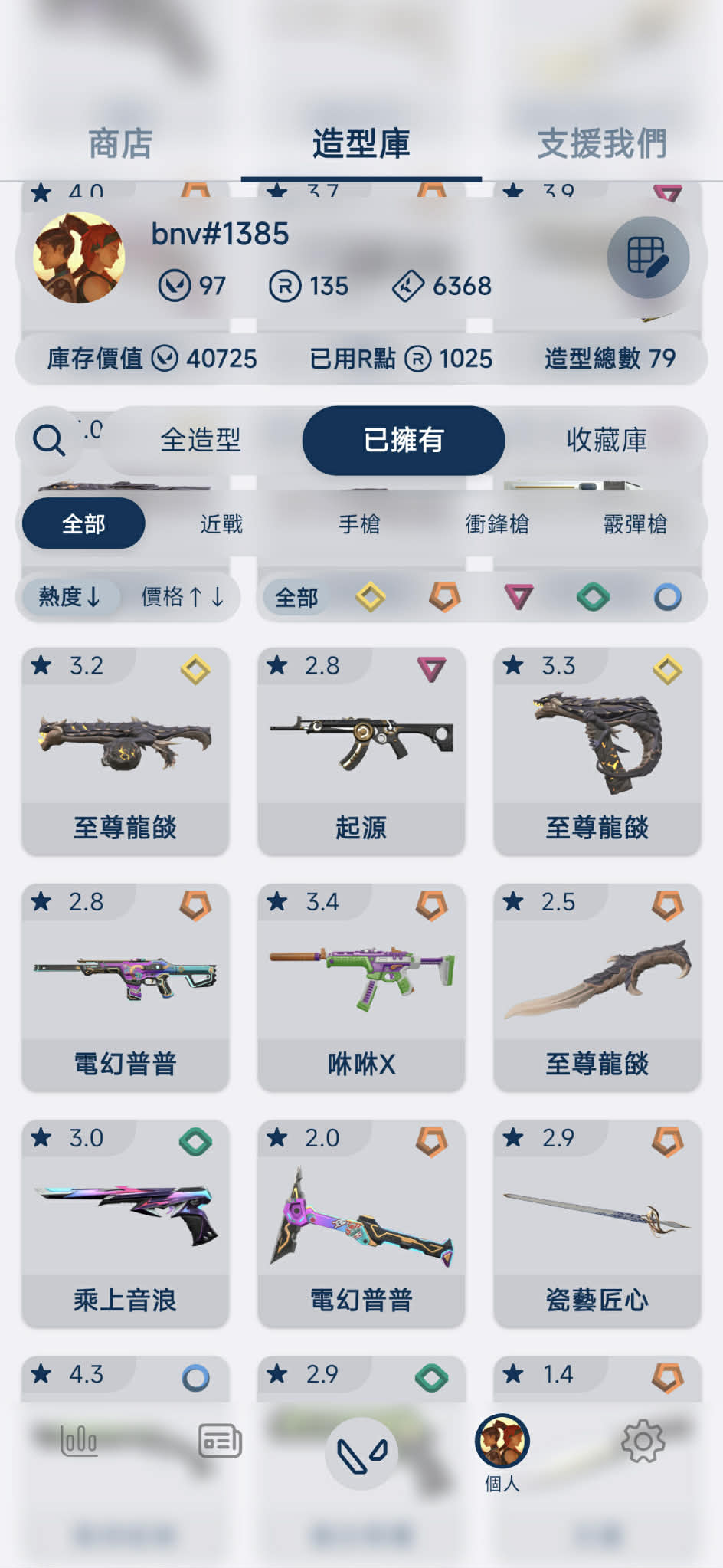Switch to the 支援我們 tab

pyautogui.click(x=602, y=144)
